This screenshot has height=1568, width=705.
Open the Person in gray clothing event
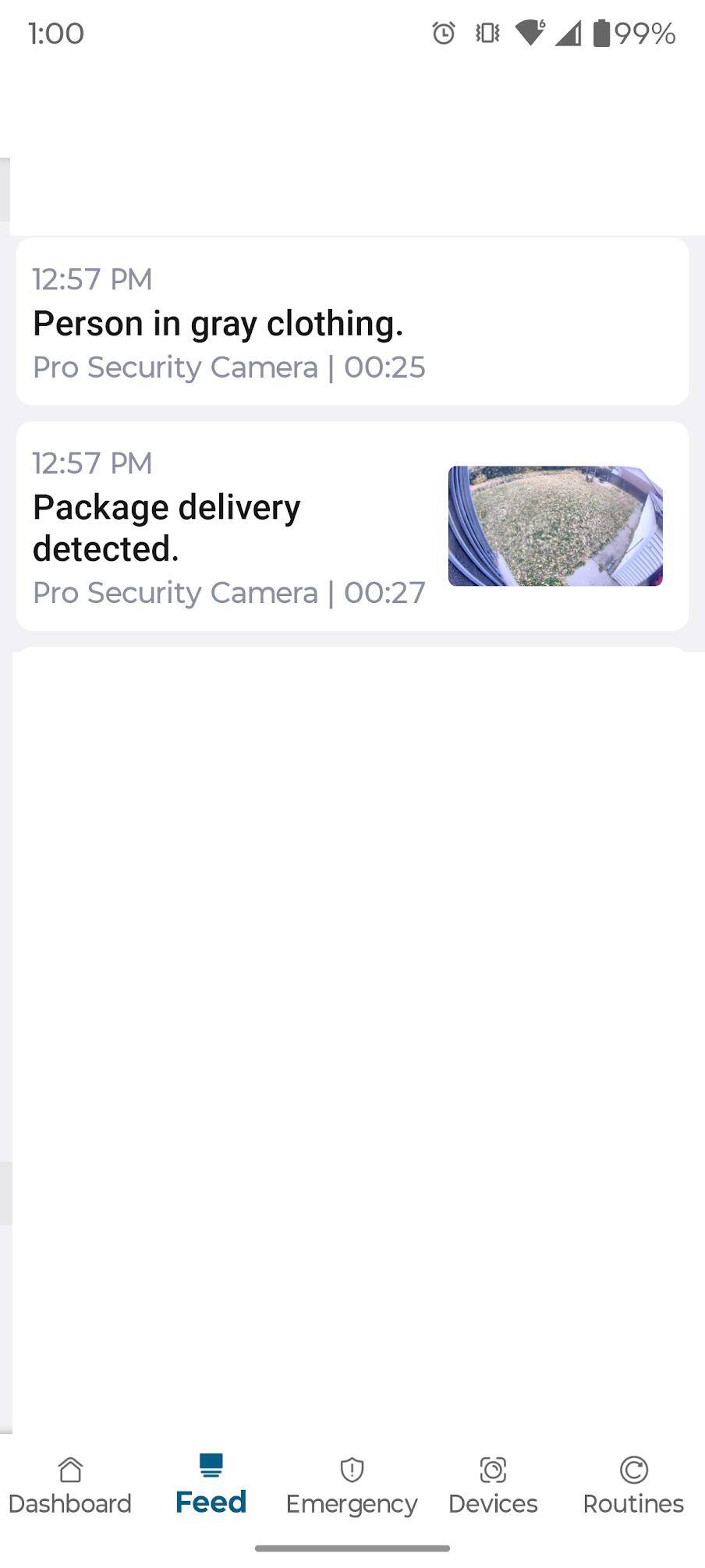(352, 321)
